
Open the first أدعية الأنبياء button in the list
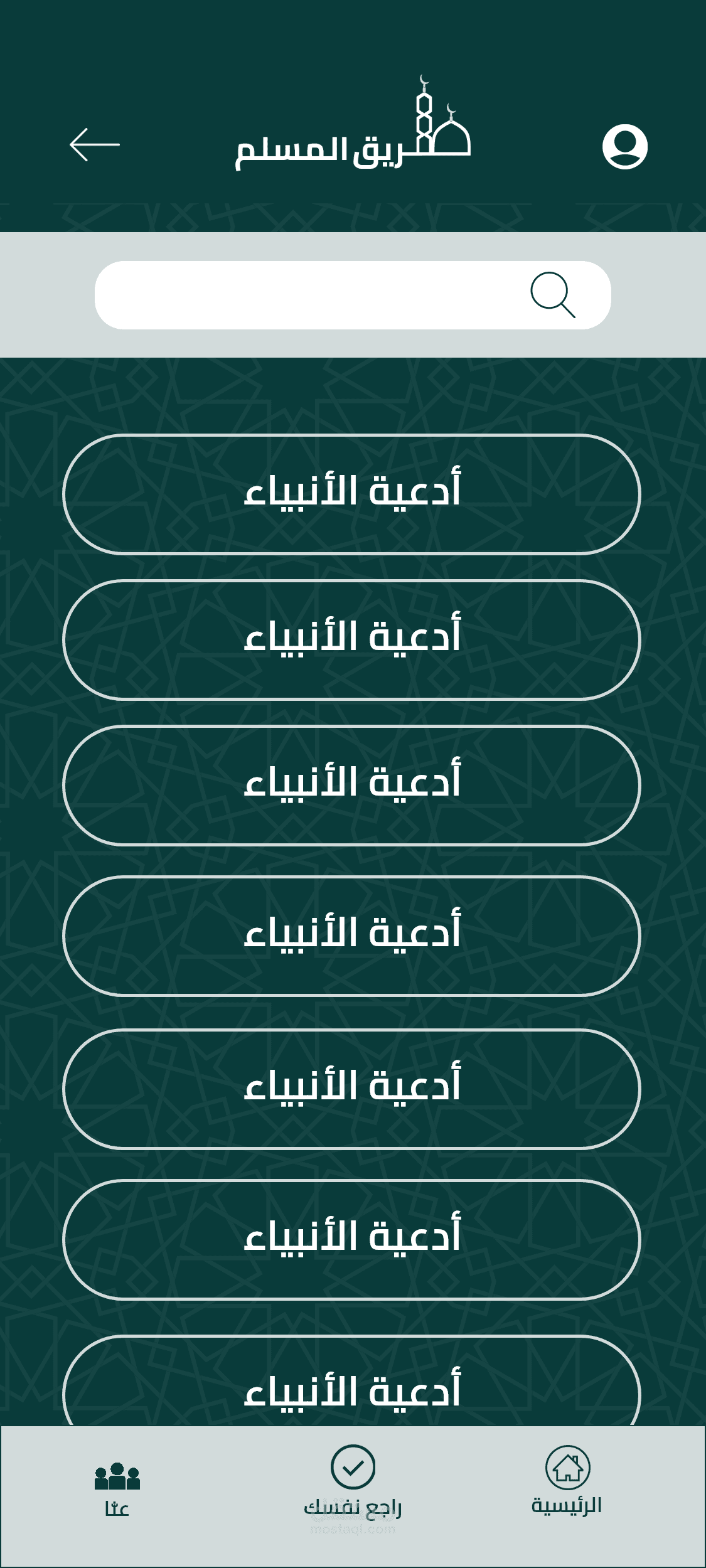pyautogui.click(x=351, y=494)
